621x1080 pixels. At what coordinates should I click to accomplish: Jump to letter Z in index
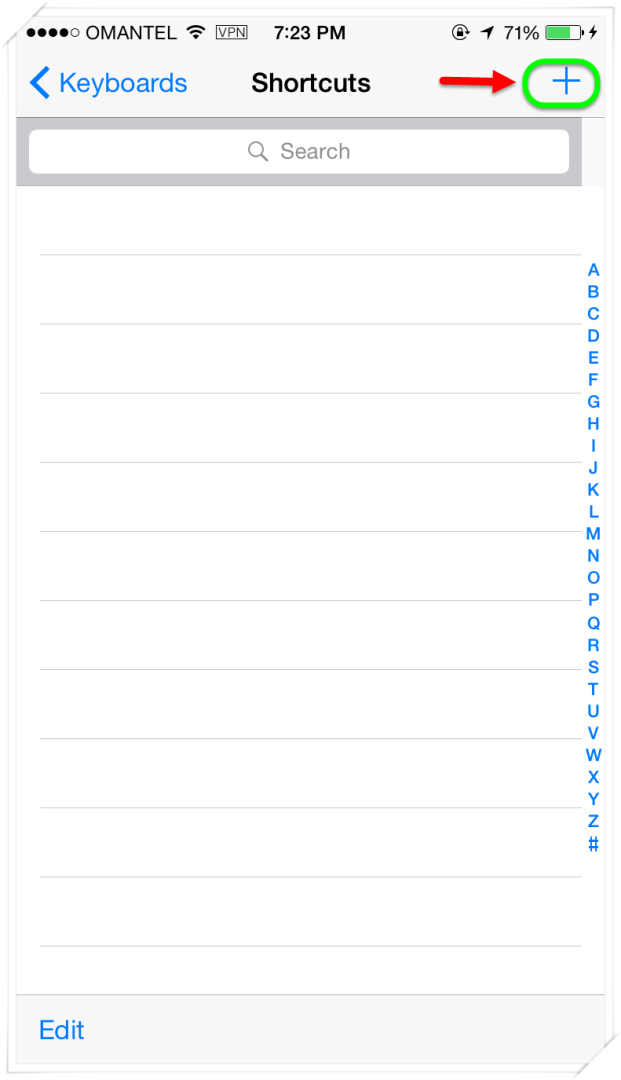pos(593,821)
